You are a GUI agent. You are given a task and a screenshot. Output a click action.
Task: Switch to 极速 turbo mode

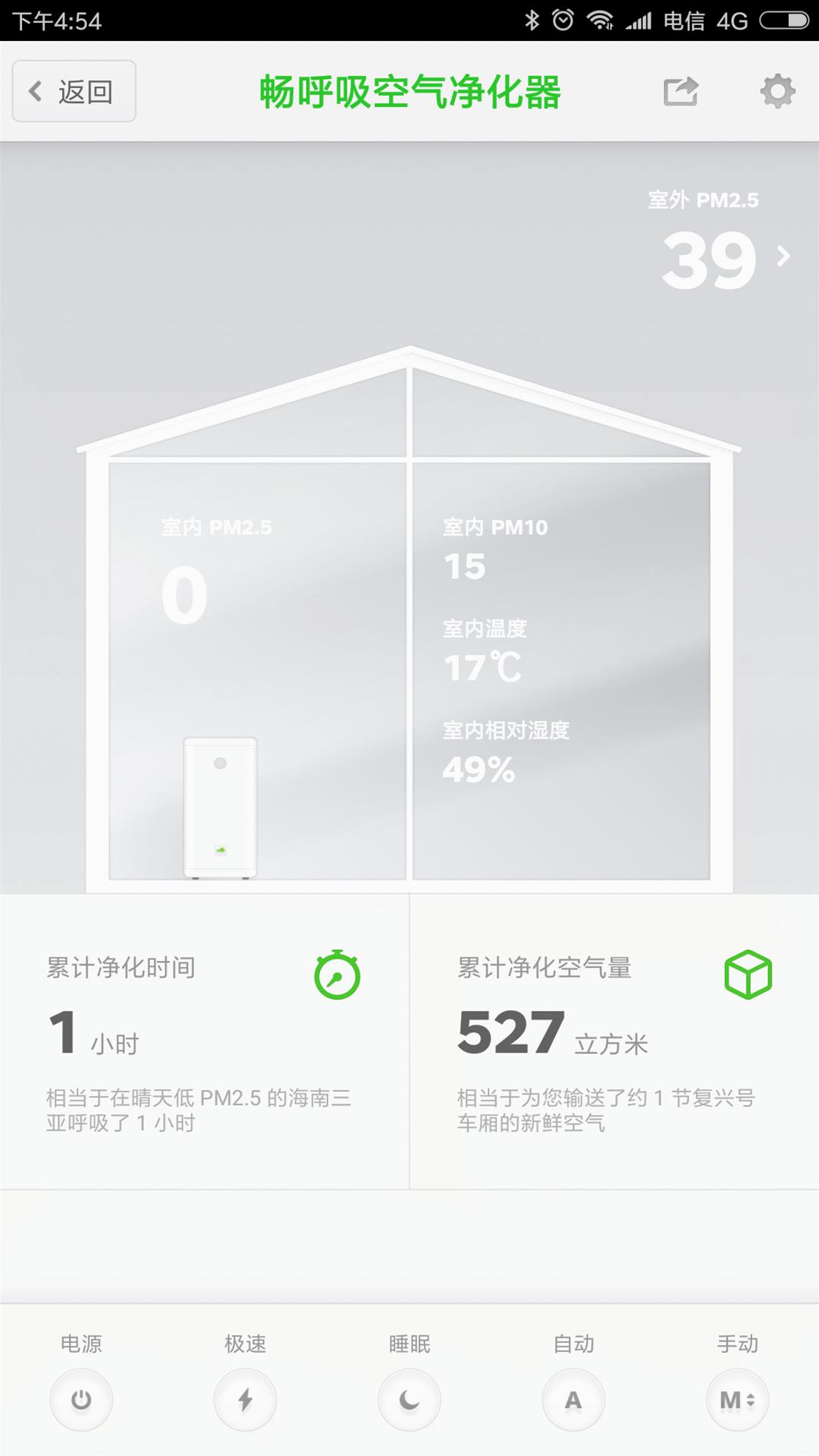pos(245,1399)
